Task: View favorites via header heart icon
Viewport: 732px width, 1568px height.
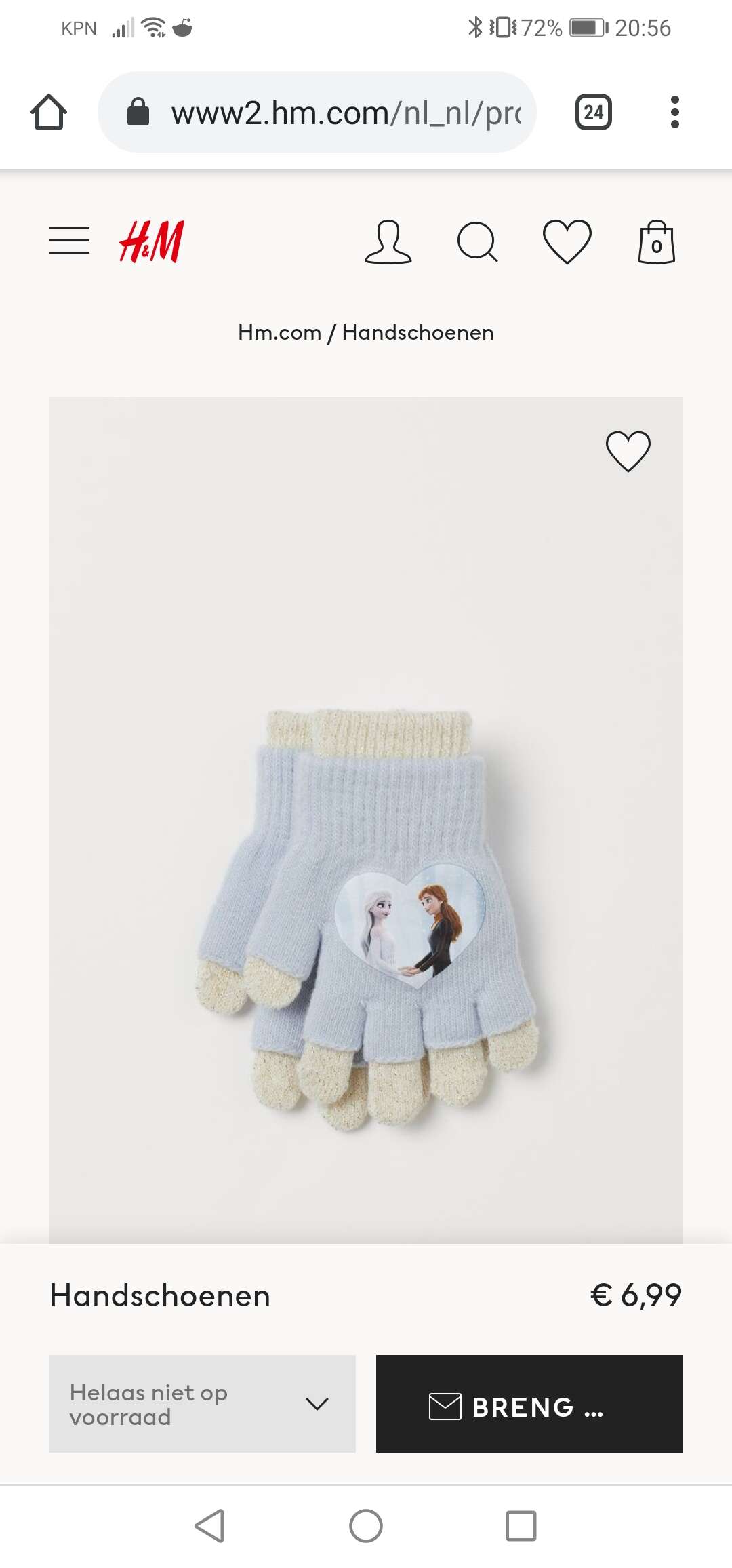Action: click(x=567, y=241)
